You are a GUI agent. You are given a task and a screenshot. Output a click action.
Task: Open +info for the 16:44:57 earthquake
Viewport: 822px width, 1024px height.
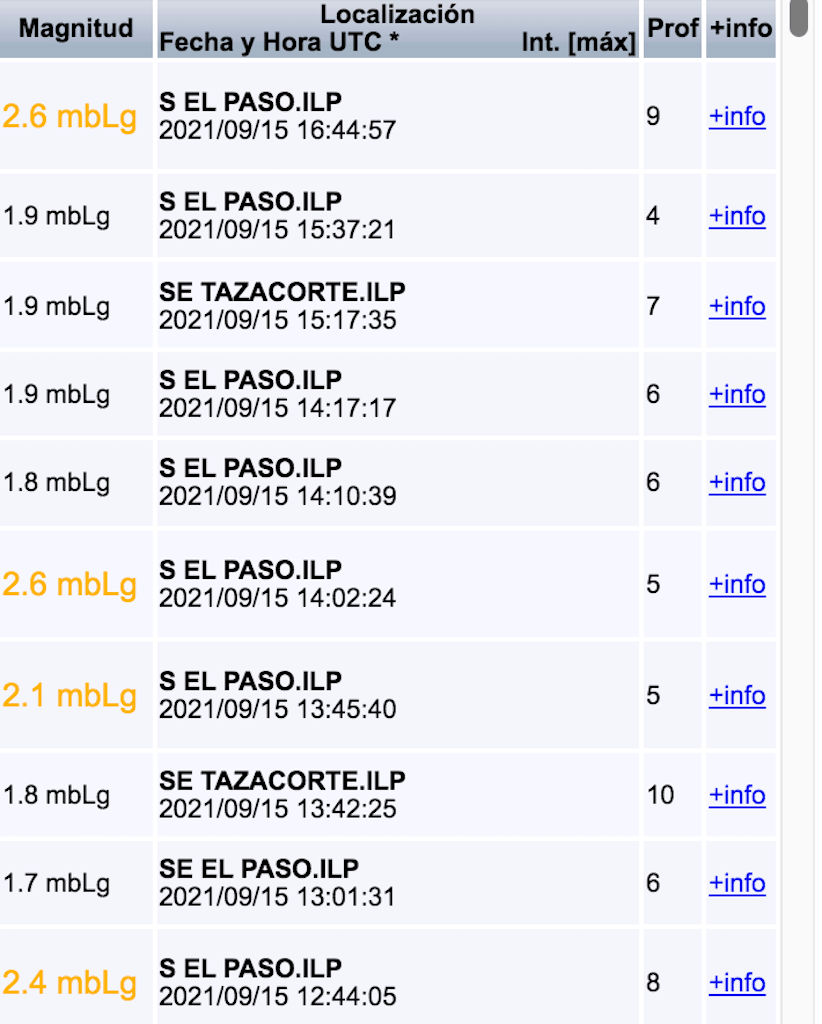pyautogui.click(x=737, y=117)
